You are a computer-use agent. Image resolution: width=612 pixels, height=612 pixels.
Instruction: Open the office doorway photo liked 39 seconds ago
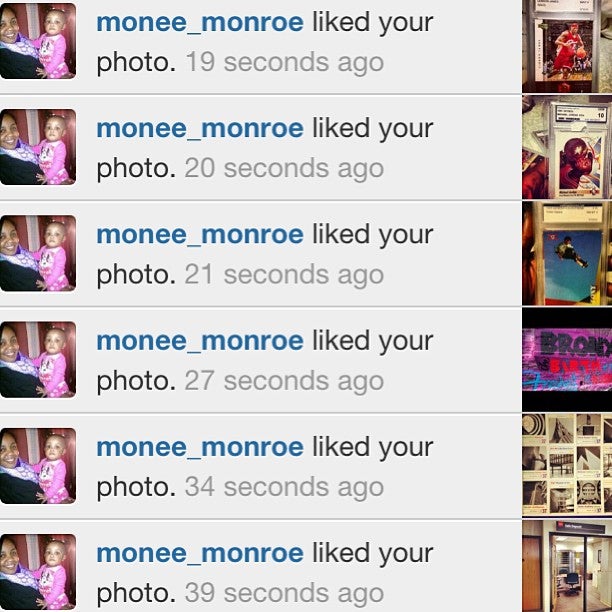(567, 566)
